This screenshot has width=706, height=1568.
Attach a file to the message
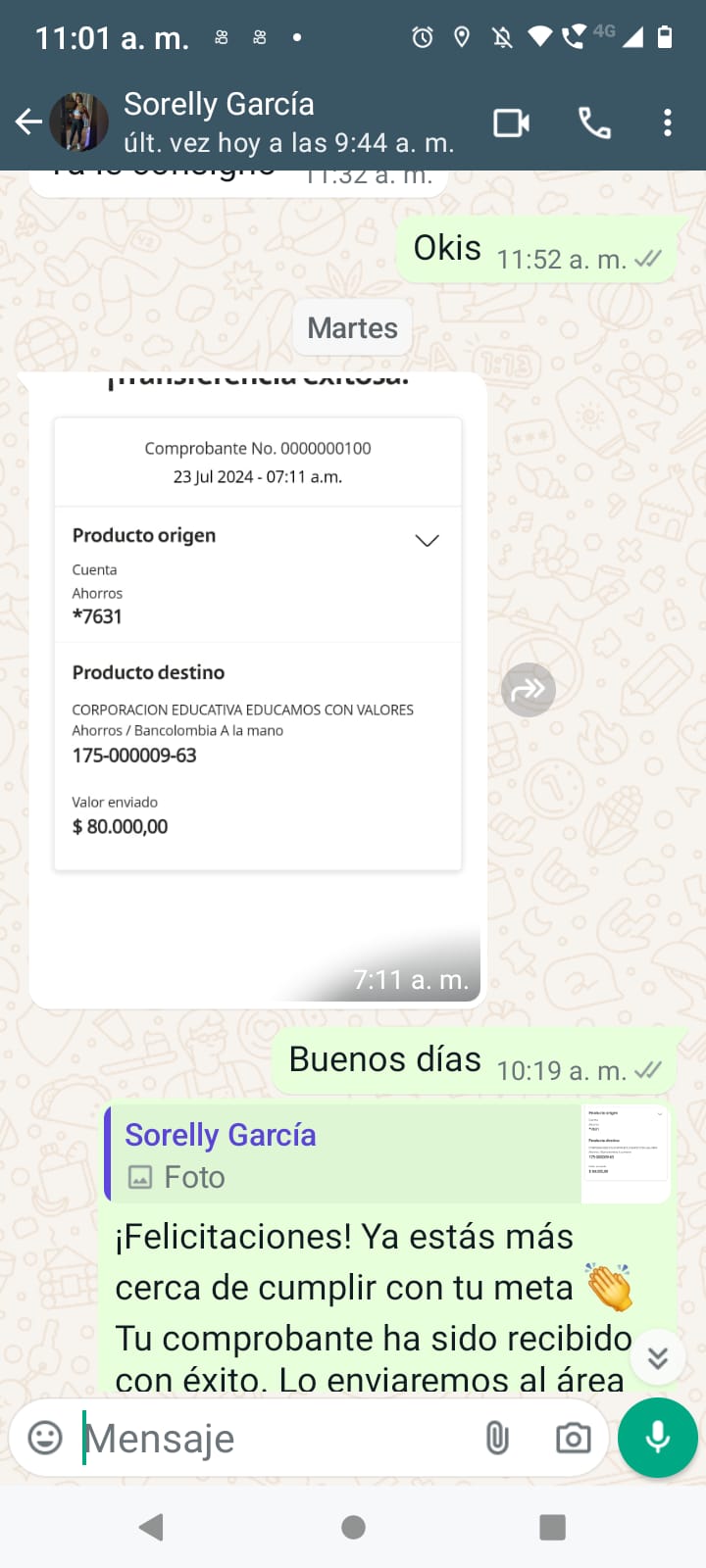[497, 1438]
